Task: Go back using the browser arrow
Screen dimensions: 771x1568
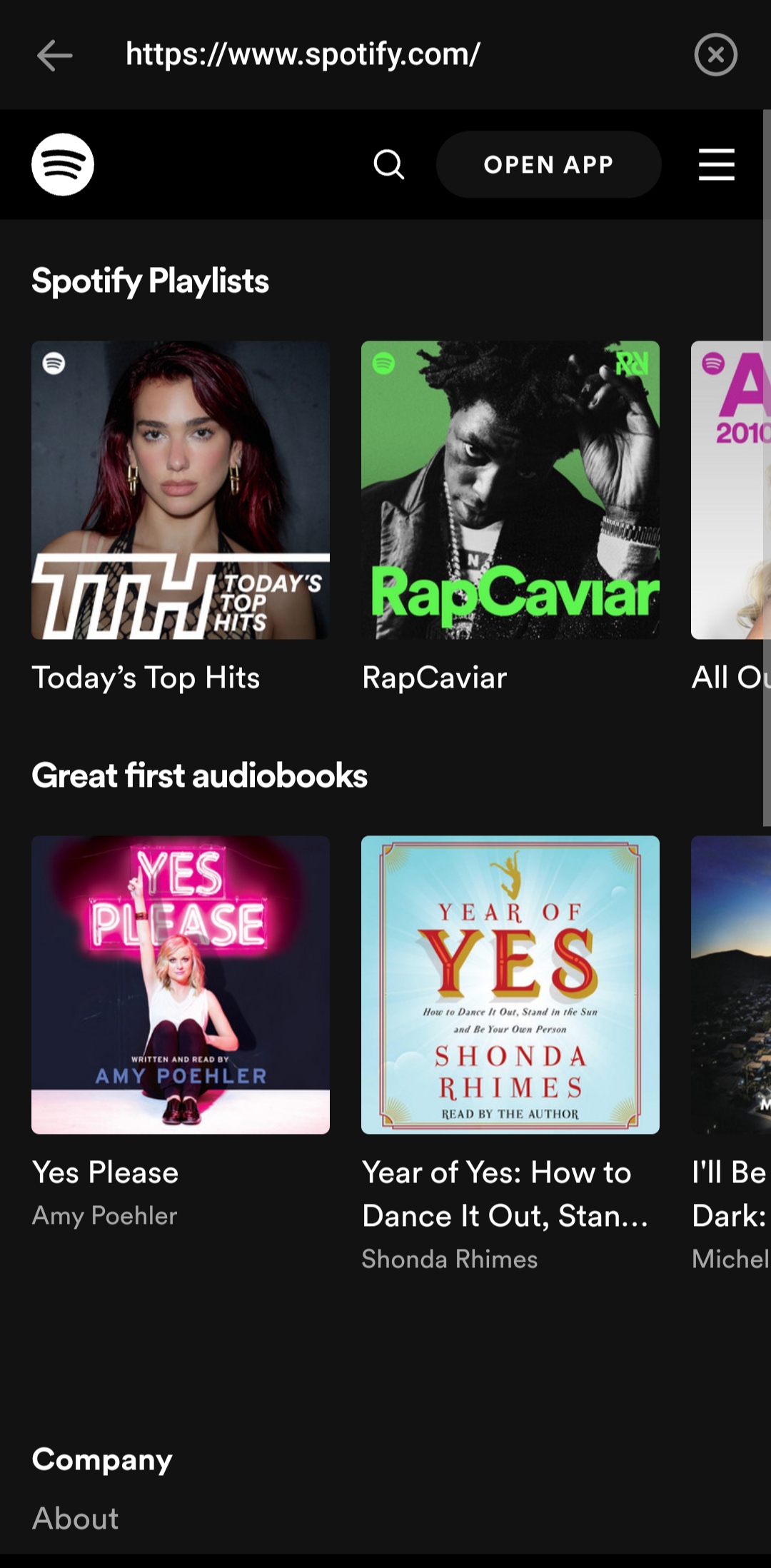Action: [54, 55]
